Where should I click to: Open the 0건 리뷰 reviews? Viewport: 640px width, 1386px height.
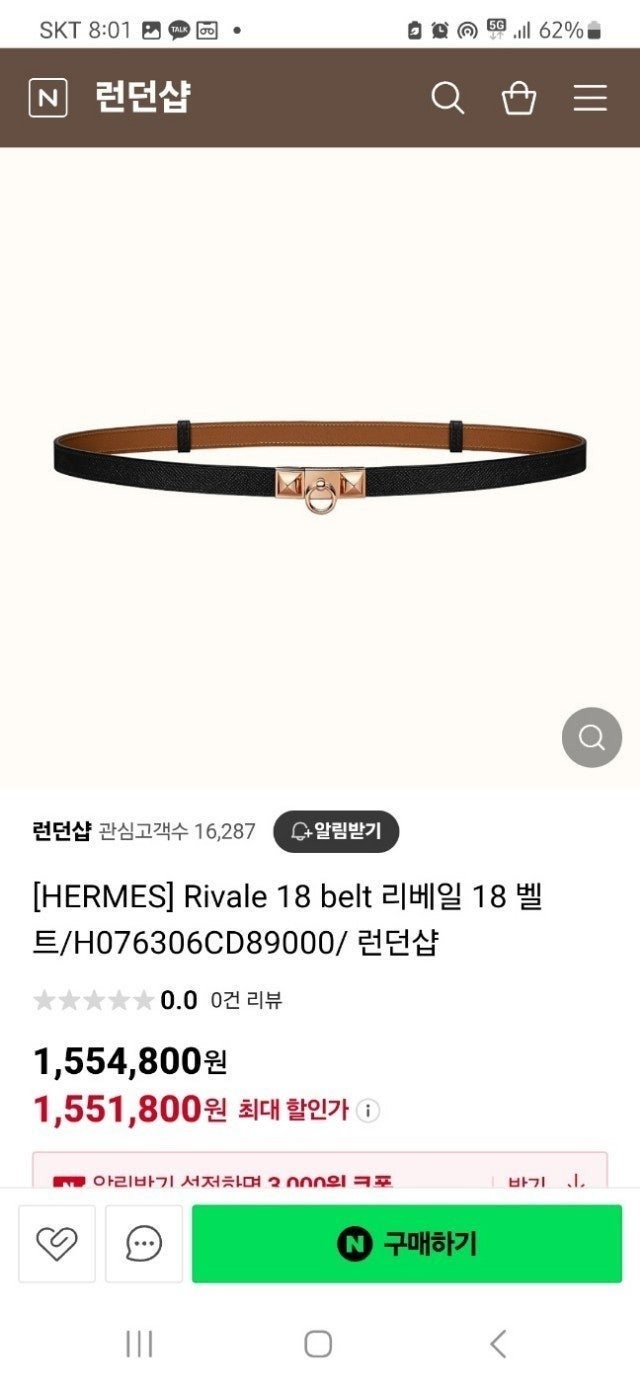click(x=246, y=1000)
